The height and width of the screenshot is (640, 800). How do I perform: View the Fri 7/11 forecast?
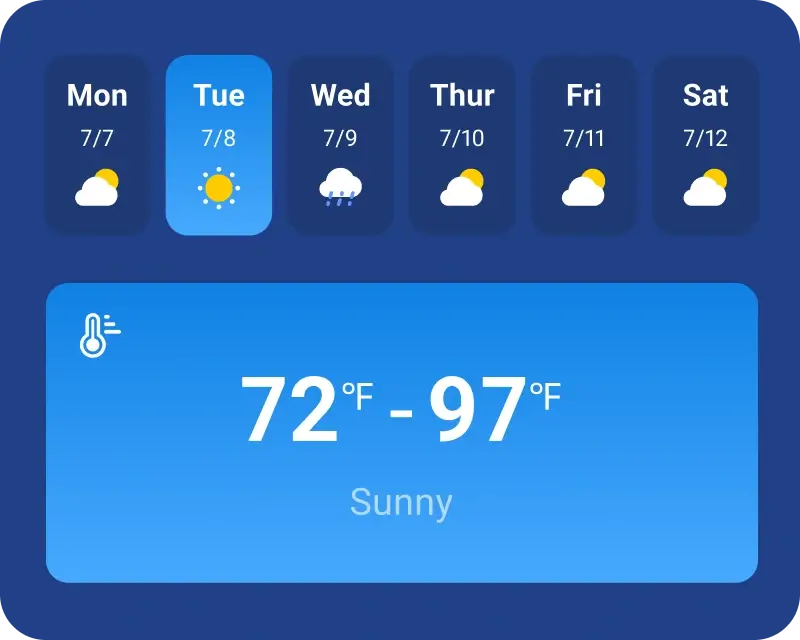tap(584, 145)
